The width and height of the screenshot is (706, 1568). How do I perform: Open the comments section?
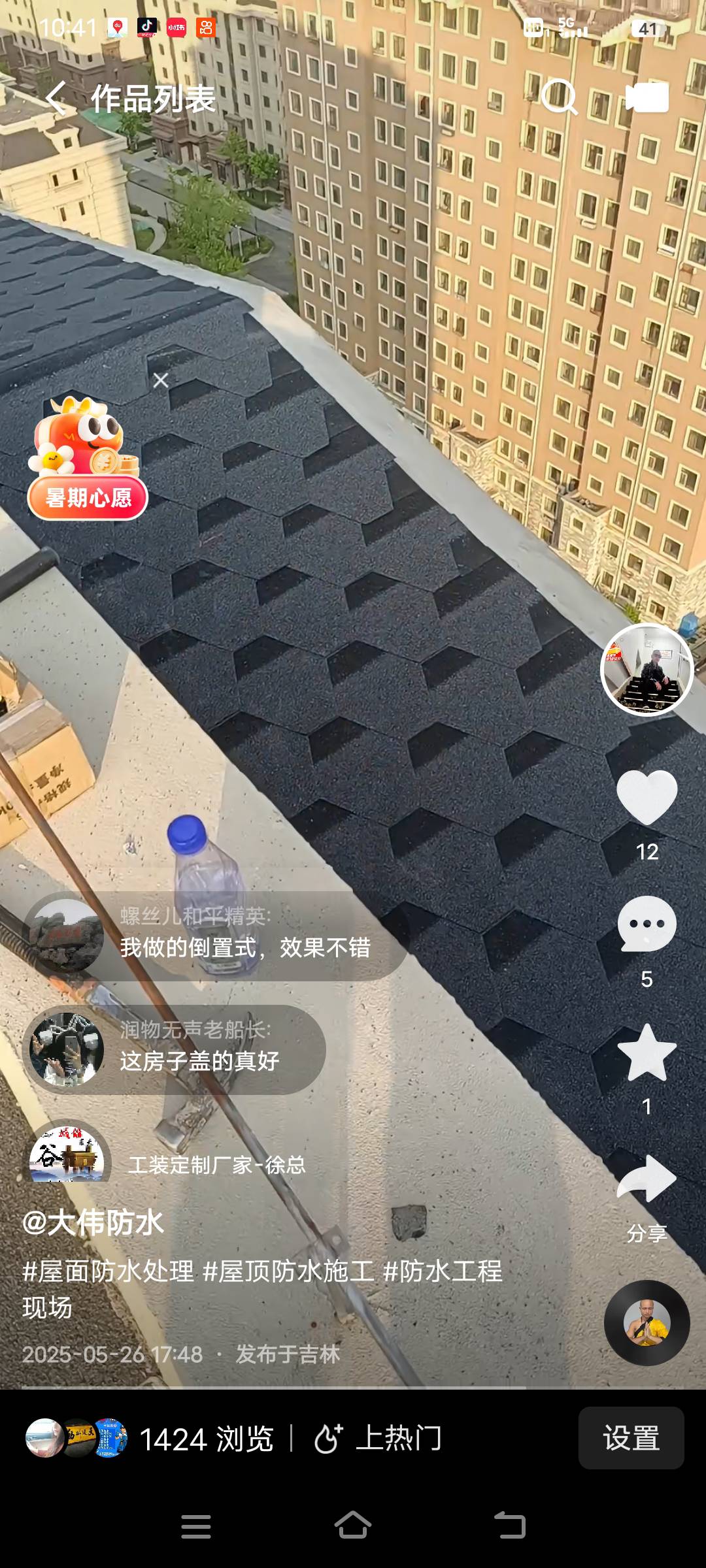tap(647, 924)
